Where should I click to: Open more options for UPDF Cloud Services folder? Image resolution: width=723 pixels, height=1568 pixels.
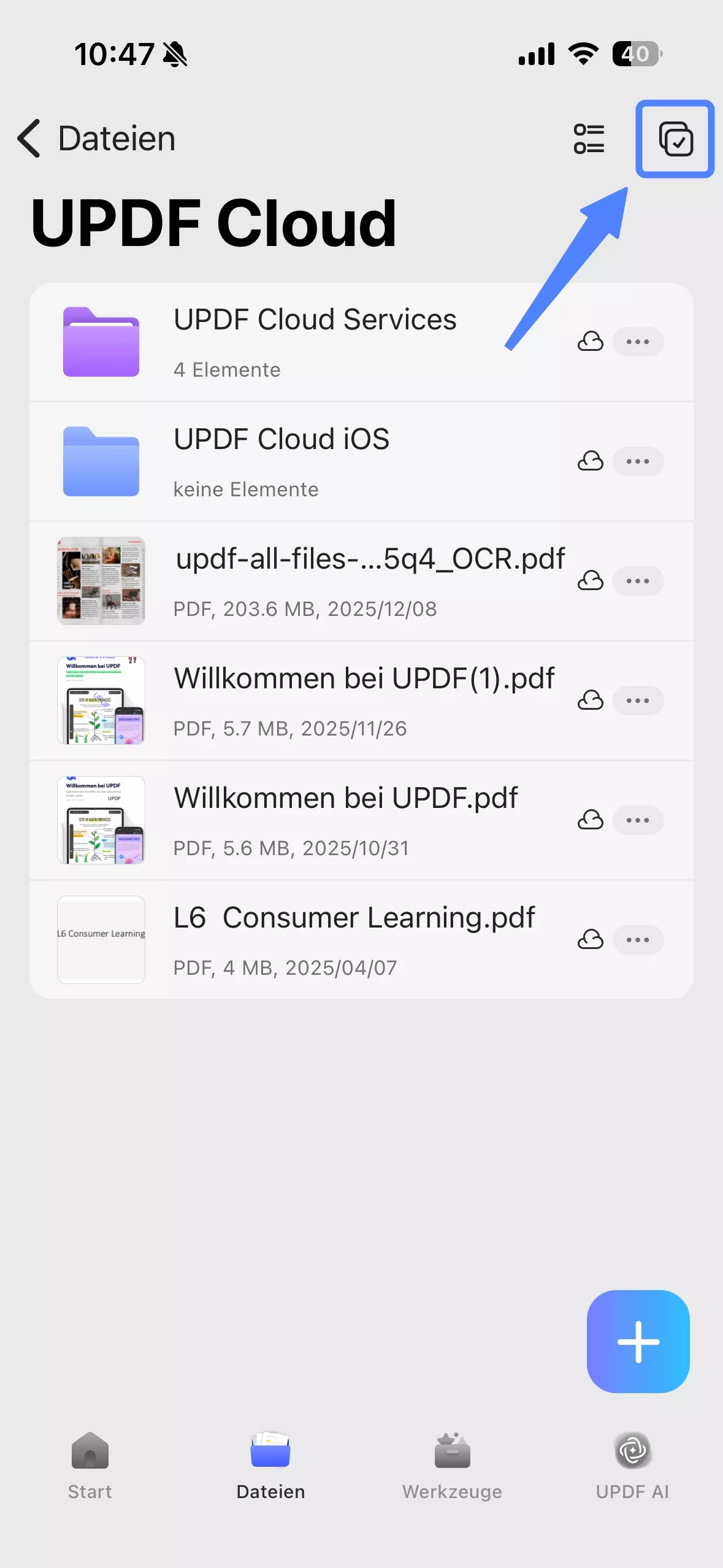(638, 342)
